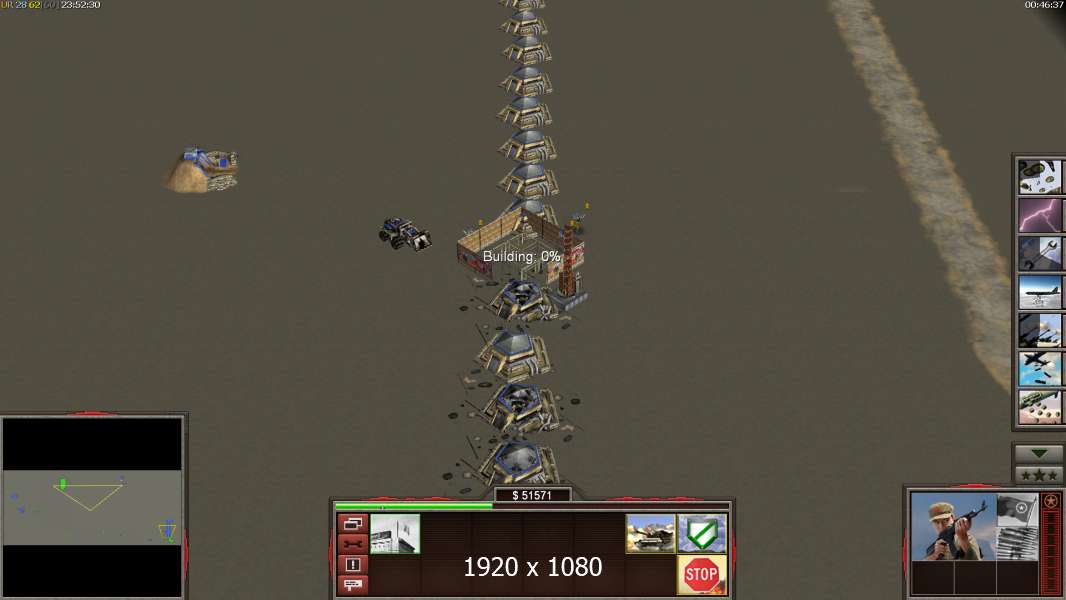Choose the tank attack-move command
This screenshot has width=1066, height=600.
pyautogui.click(x=650, y=533)
